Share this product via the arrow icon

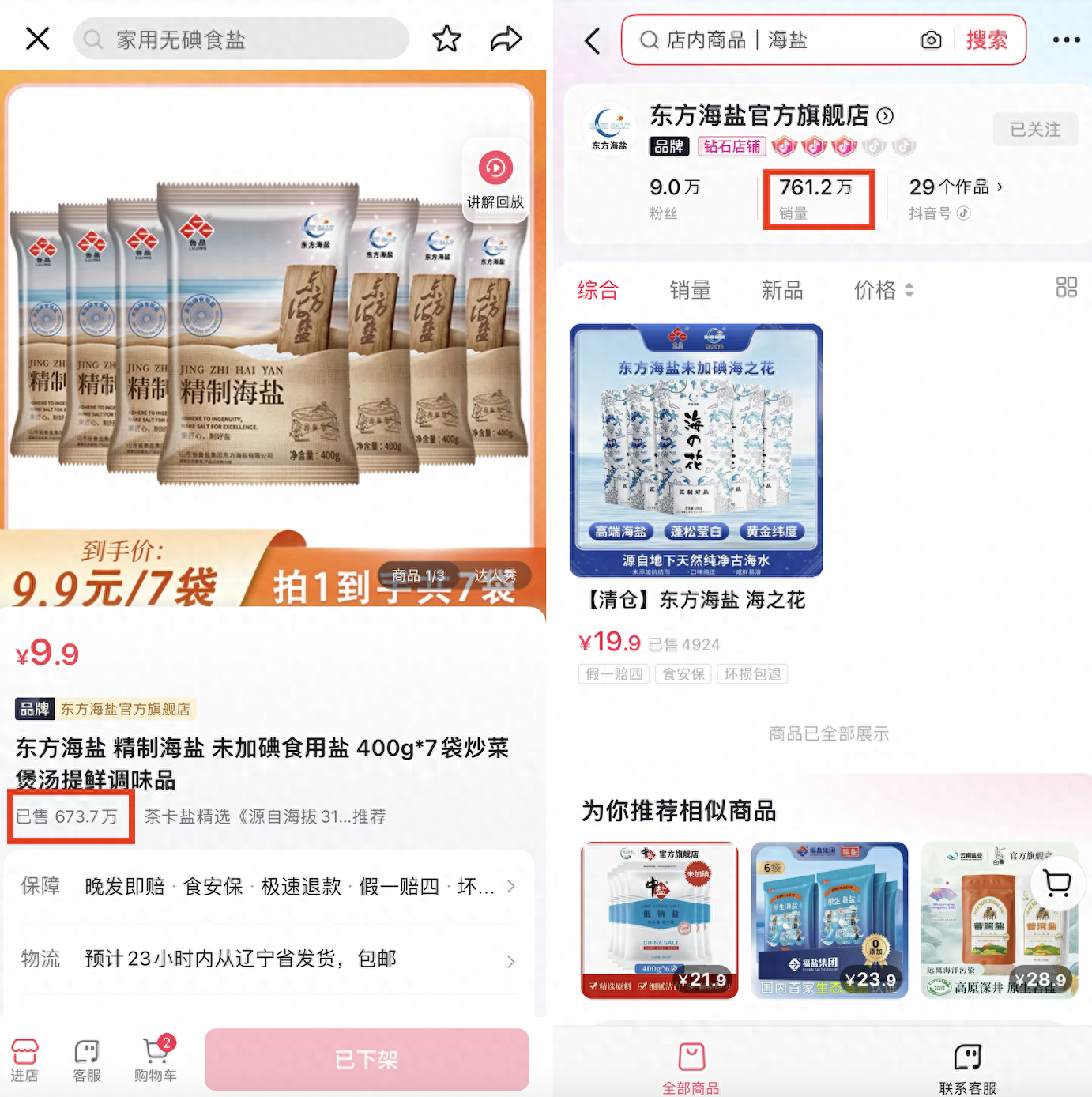pyautogui.click(x=506, y=39)
